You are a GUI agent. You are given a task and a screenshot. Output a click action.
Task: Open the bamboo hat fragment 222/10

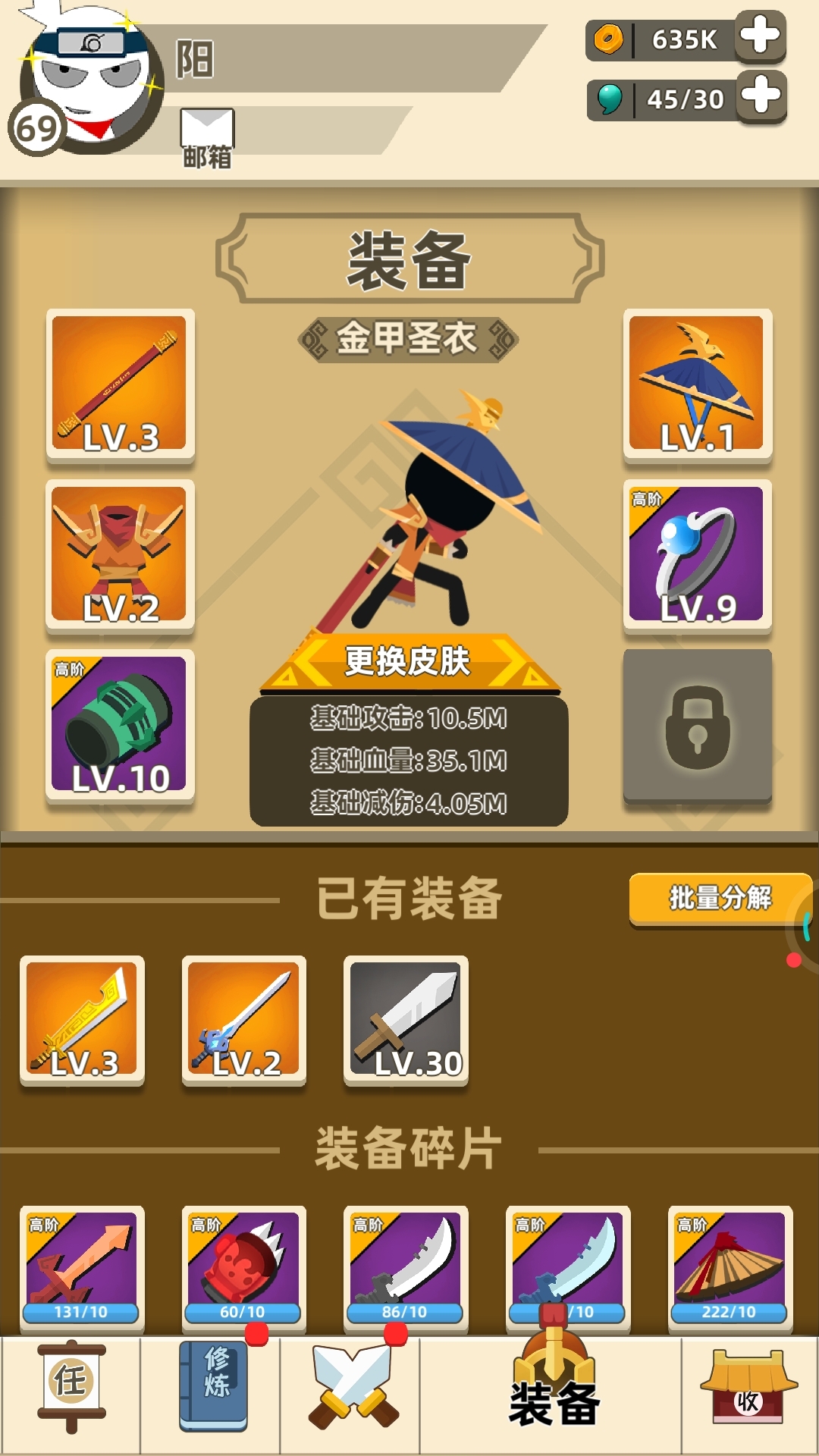[x=730, y=1267]
